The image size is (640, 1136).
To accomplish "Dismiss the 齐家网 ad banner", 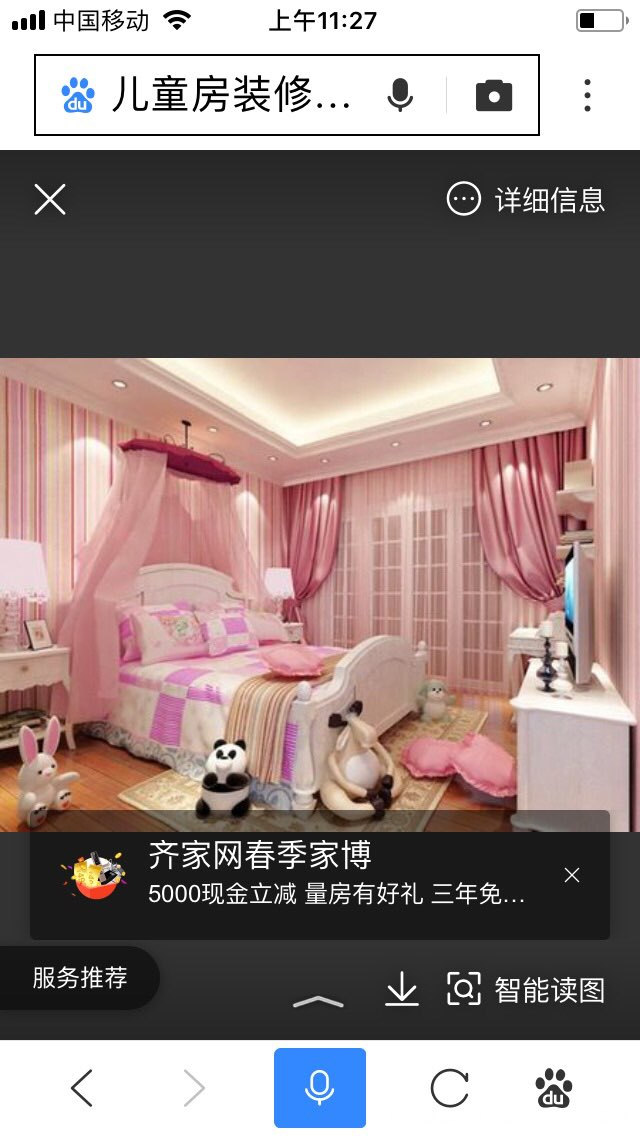I will pyautogui.click(x=572, y=875).
